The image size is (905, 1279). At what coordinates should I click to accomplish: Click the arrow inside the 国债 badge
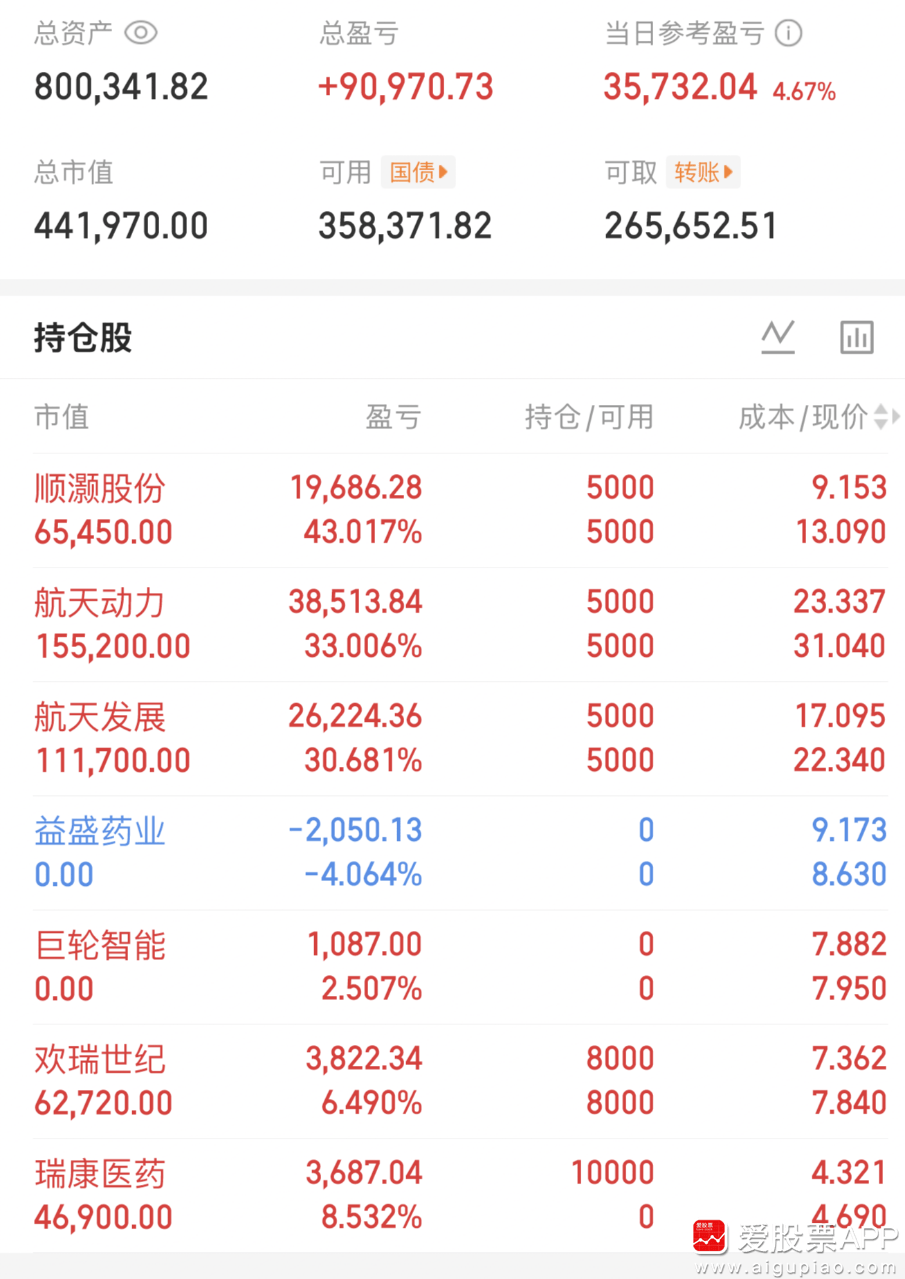point(442,172)
